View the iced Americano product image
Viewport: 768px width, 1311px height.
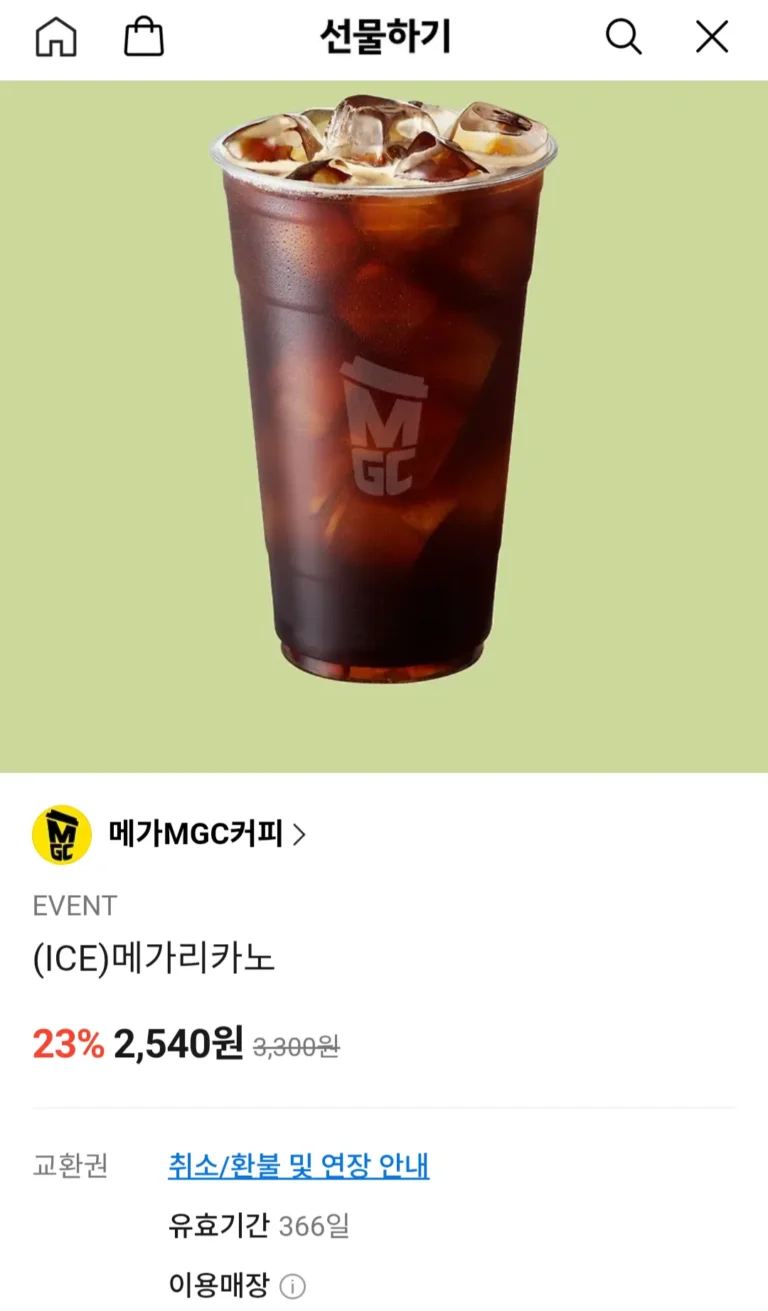pyautogui.click(x=383, y=400)
